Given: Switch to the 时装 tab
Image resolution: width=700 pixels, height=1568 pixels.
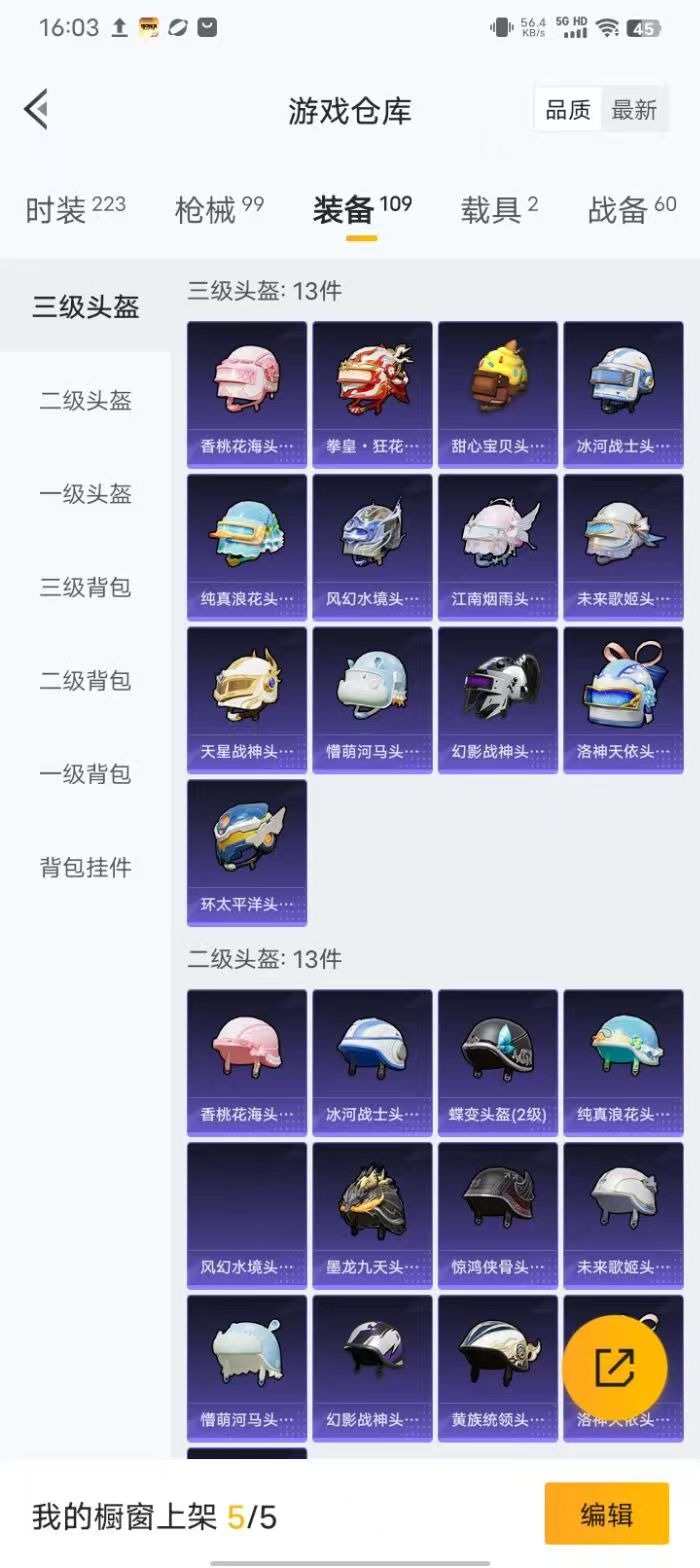Looking at the screenshot, I should pyautogui.click(x=75, y=210).
